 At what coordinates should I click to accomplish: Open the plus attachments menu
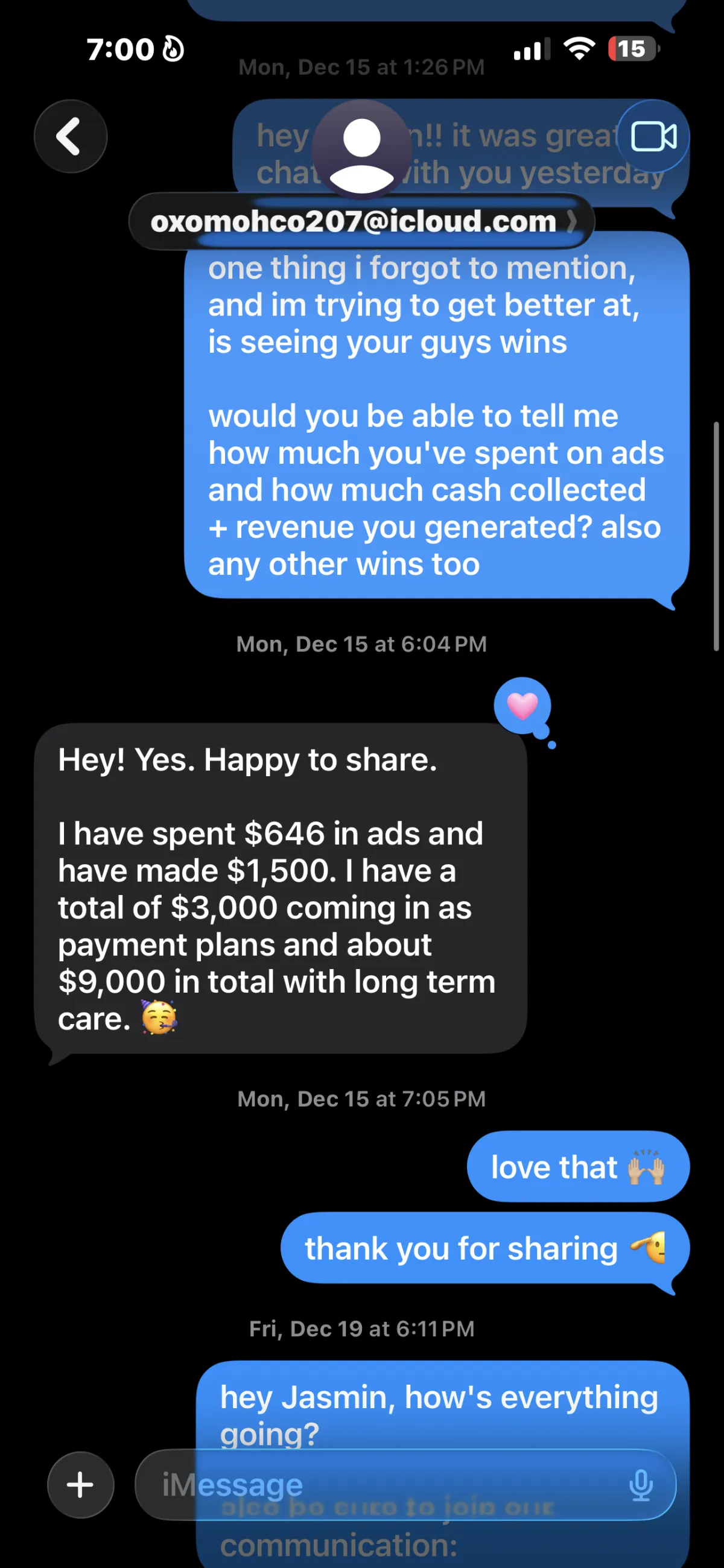80,1485
